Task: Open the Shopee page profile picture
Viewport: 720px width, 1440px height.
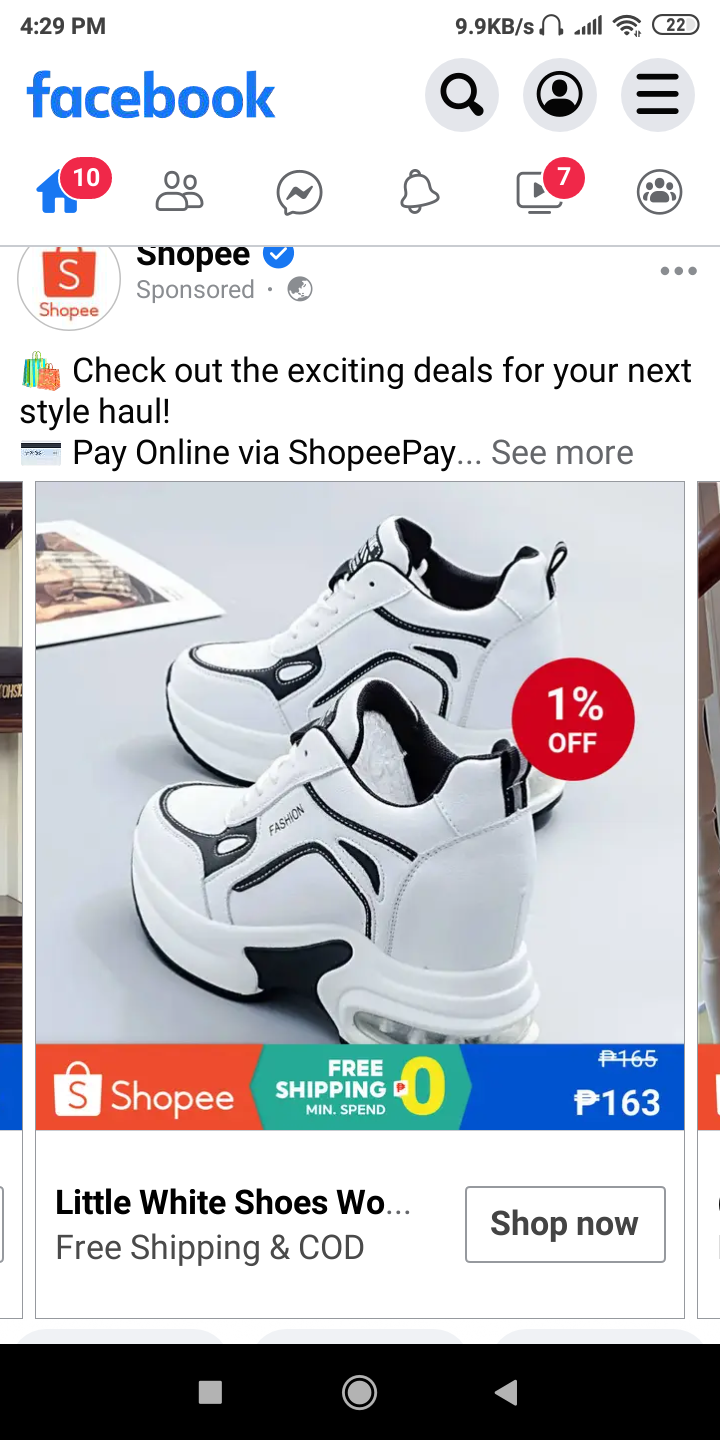Action: 69,284
